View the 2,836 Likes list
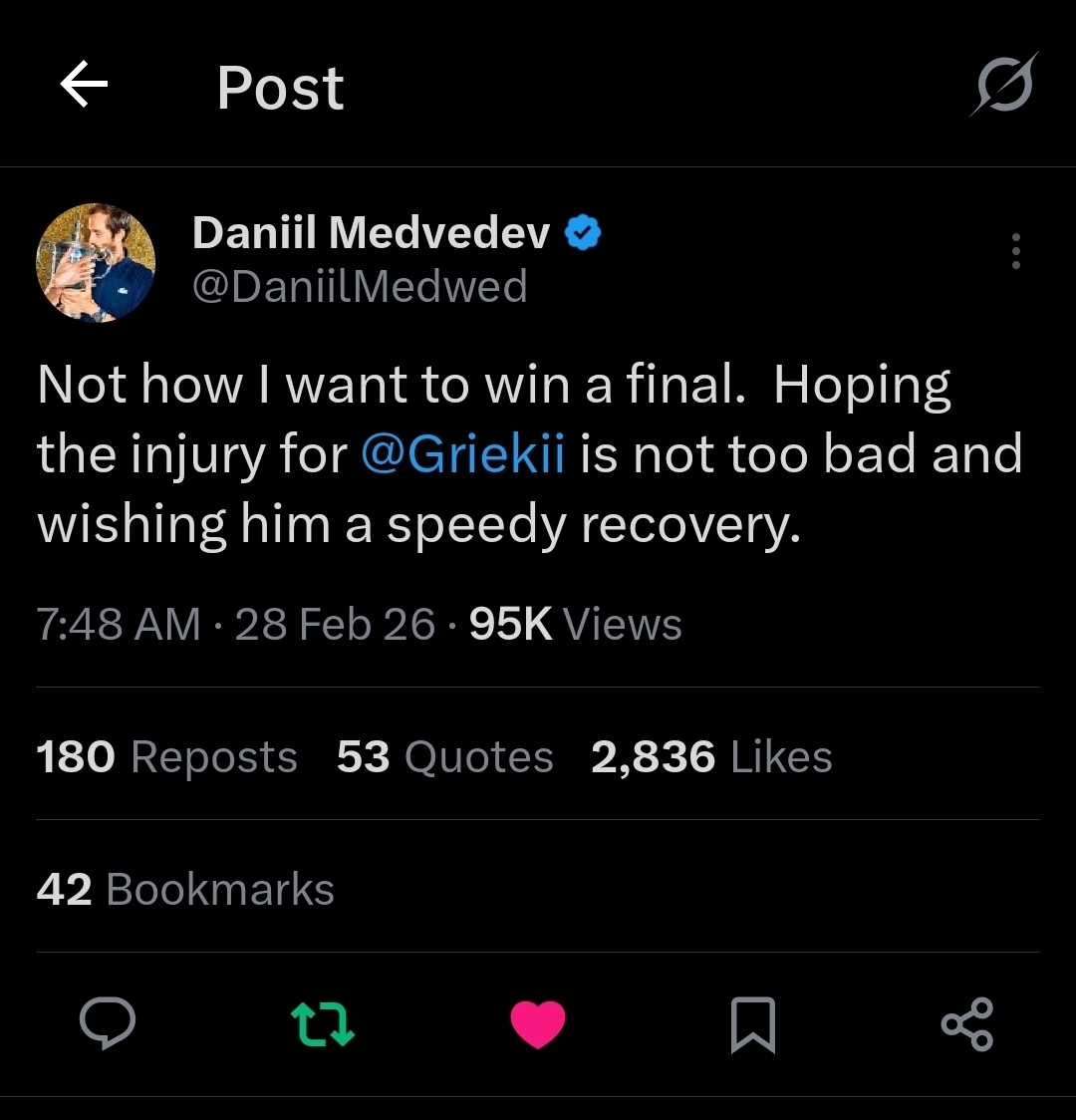The width and height of the screenshot is (1076, 1120). (x=711, y=757)
